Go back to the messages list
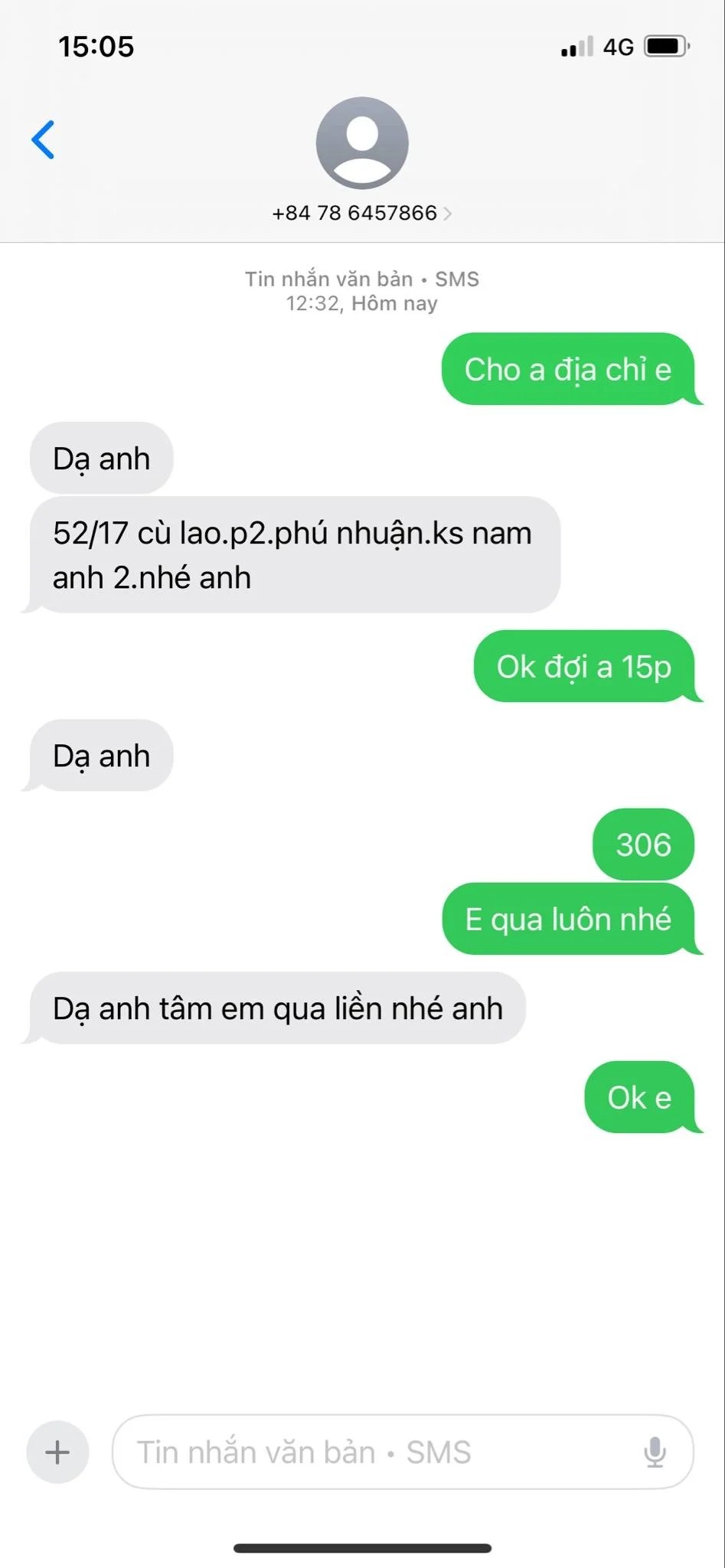This screenshot has height=1568, width=725. [x=43, y=139]
